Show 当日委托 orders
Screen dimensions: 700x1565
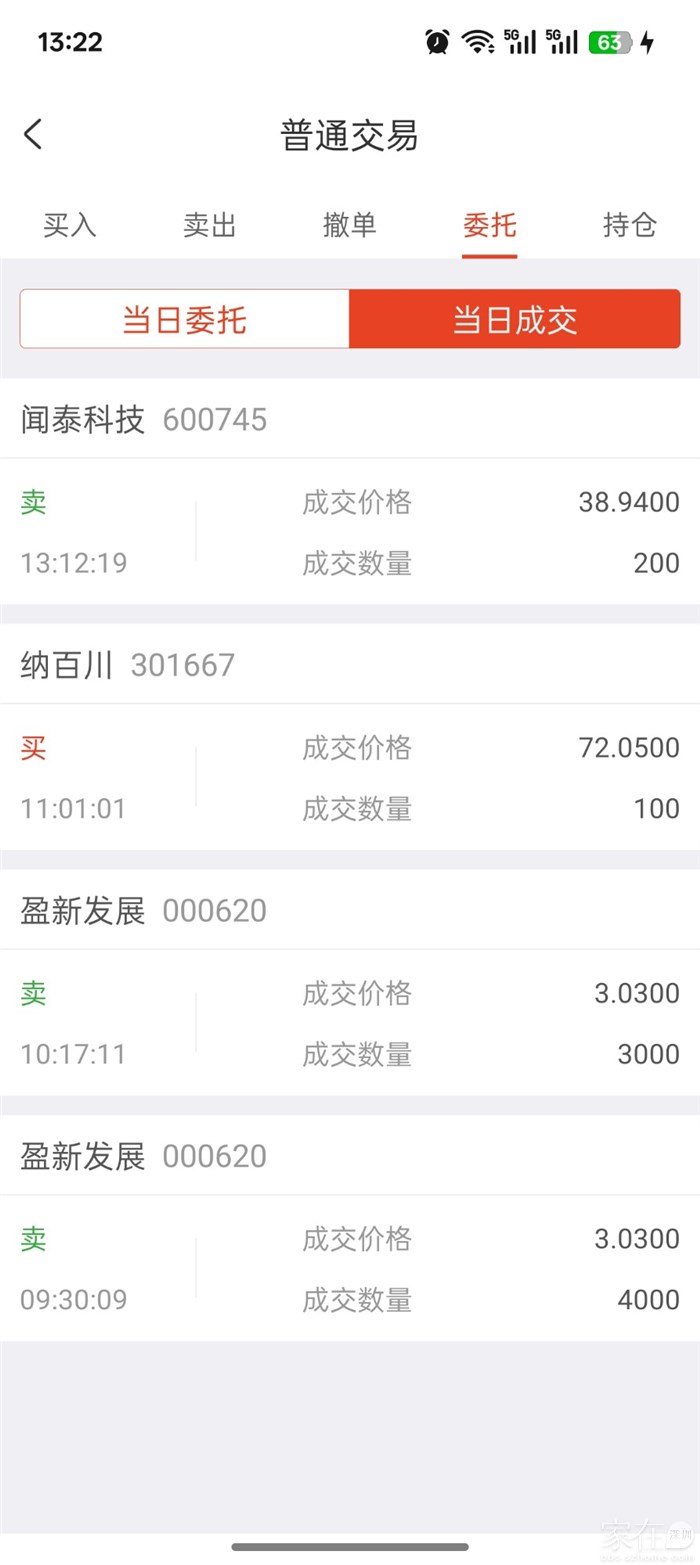pyautogui.click(x=185, y=320)
